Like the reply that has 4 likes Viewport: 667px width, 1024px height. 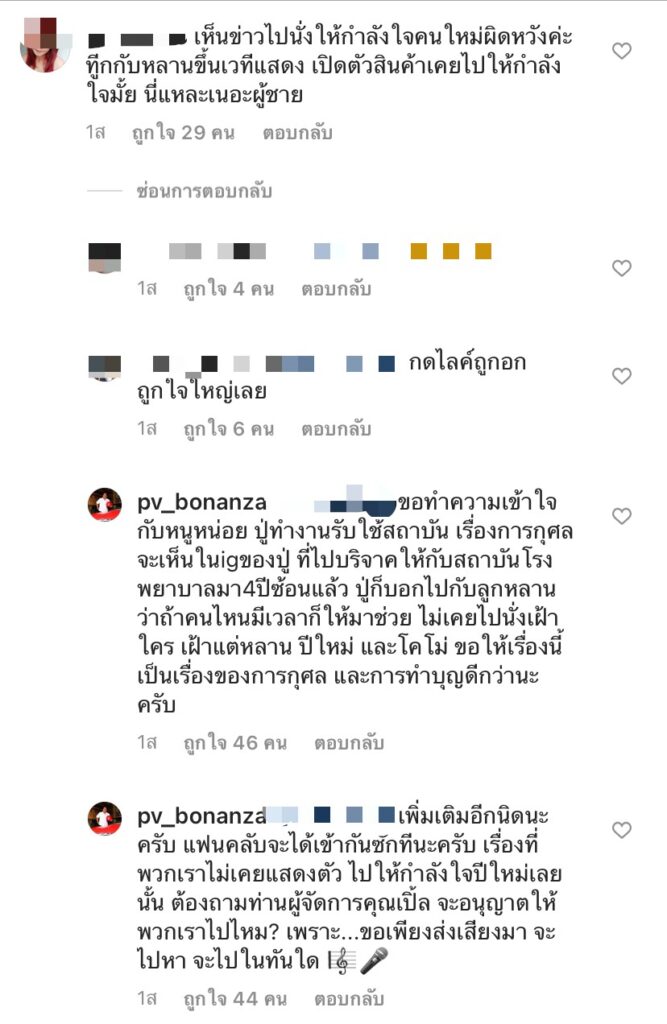tap(621, 268)
